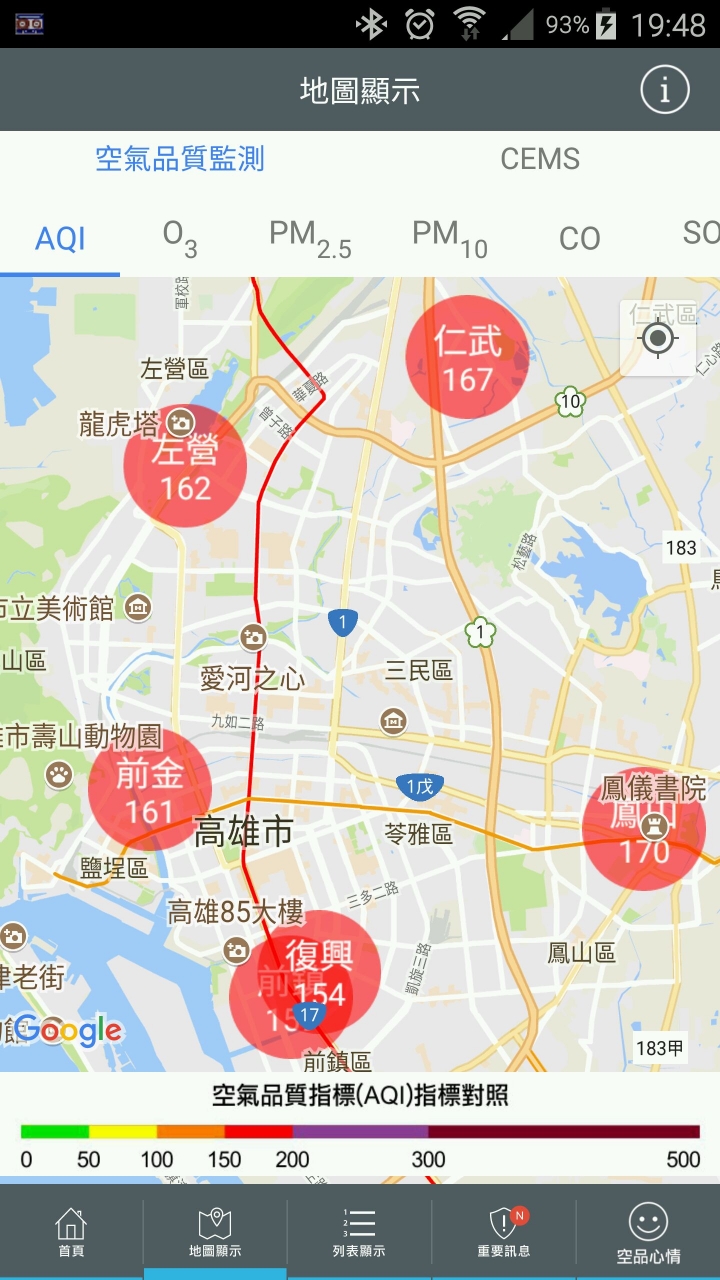Viewport: 720px width, 1280px height.
Task: Switch to the CEMS tab
Action: click(x=540, y=159)
